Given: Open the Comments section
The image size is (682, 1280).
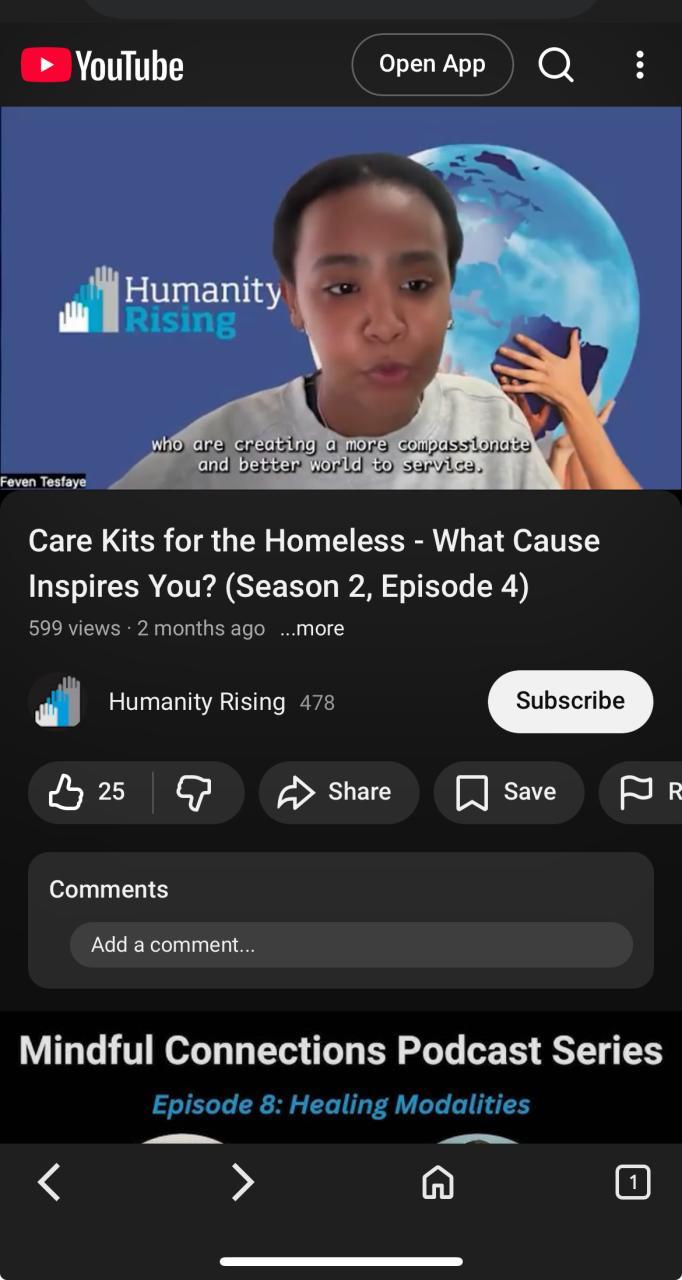Looking at the screenshot, I should 109,889.
